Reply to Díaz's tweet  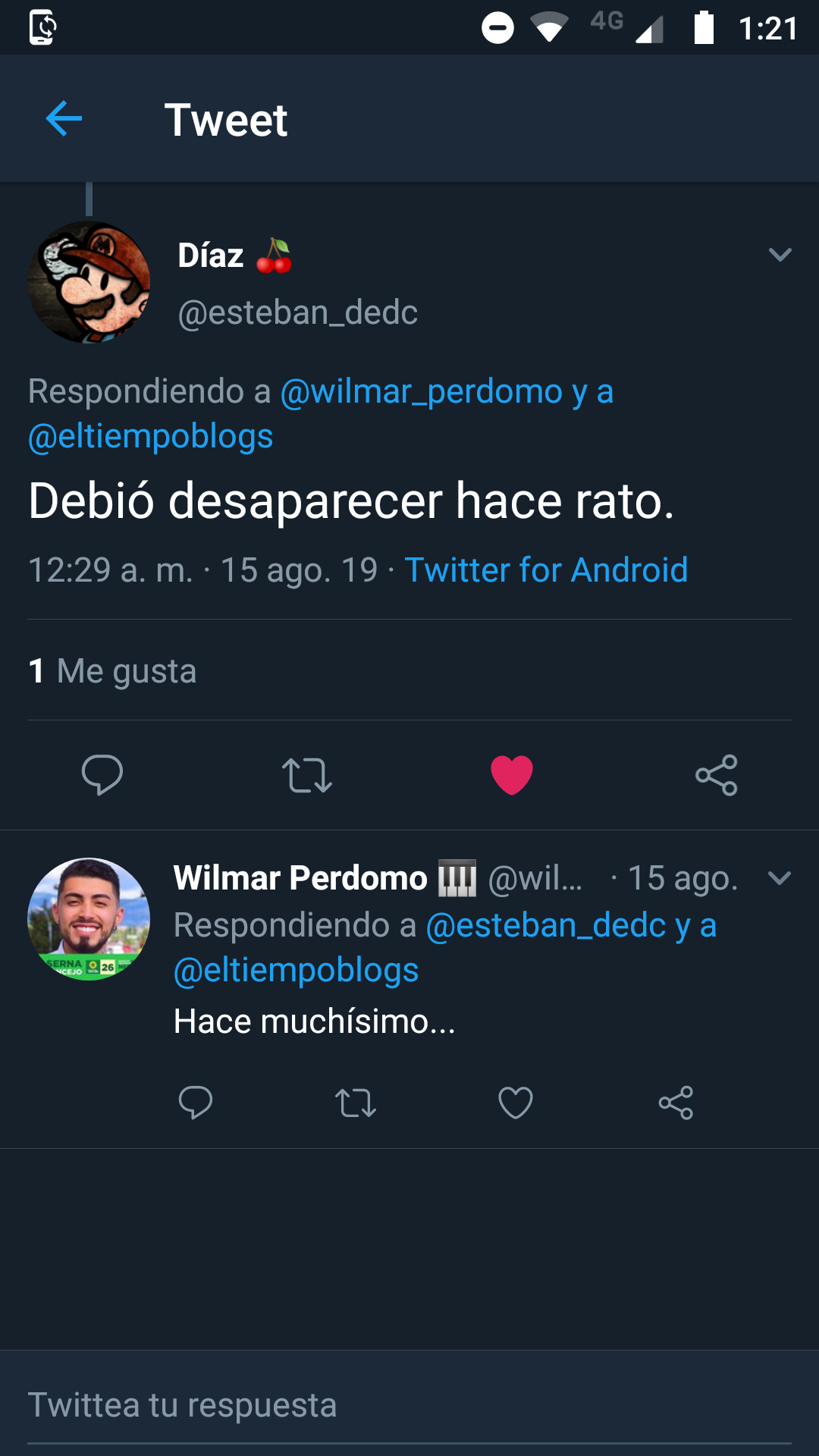(x=102, y=775)
